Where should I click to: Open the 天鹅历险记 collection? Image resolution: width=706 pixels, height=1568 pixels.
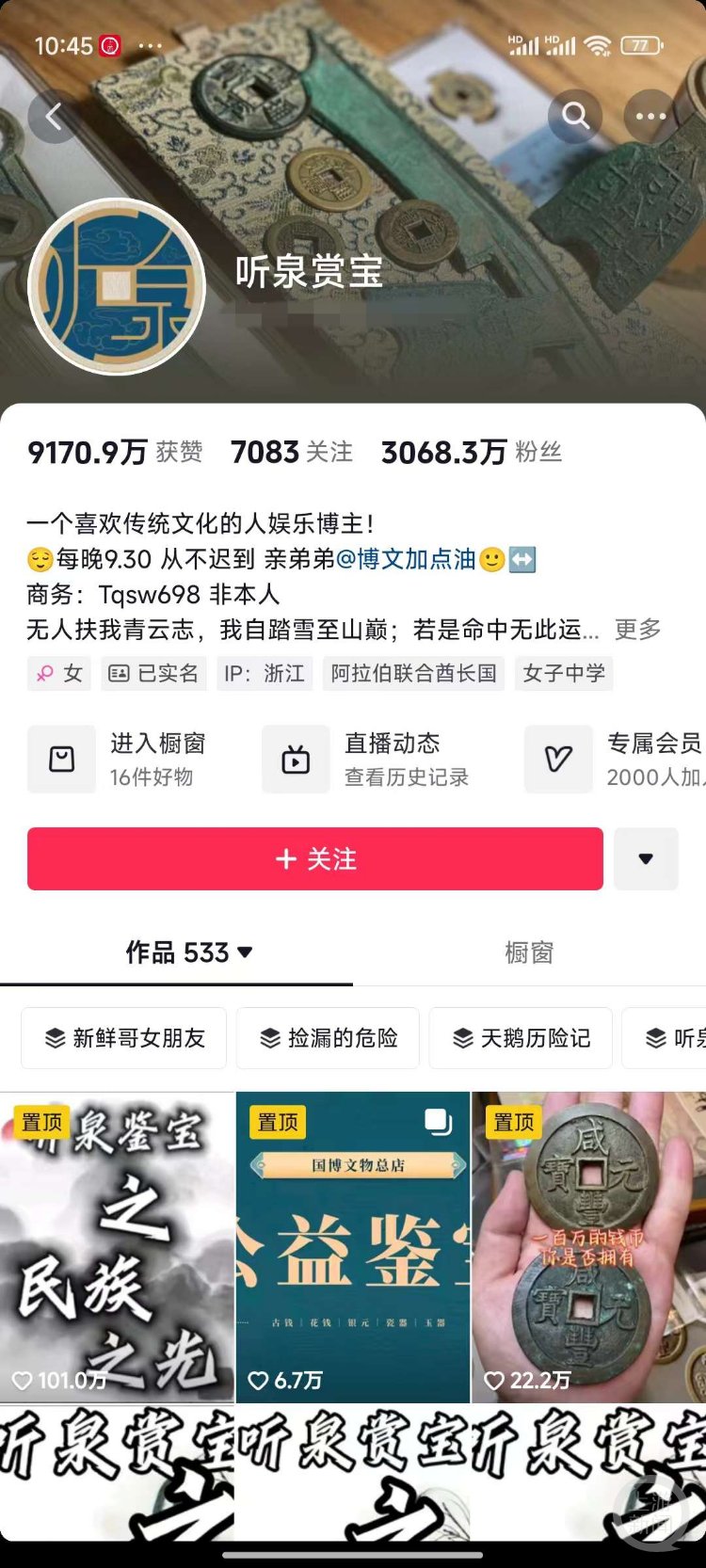(521, 1038)
